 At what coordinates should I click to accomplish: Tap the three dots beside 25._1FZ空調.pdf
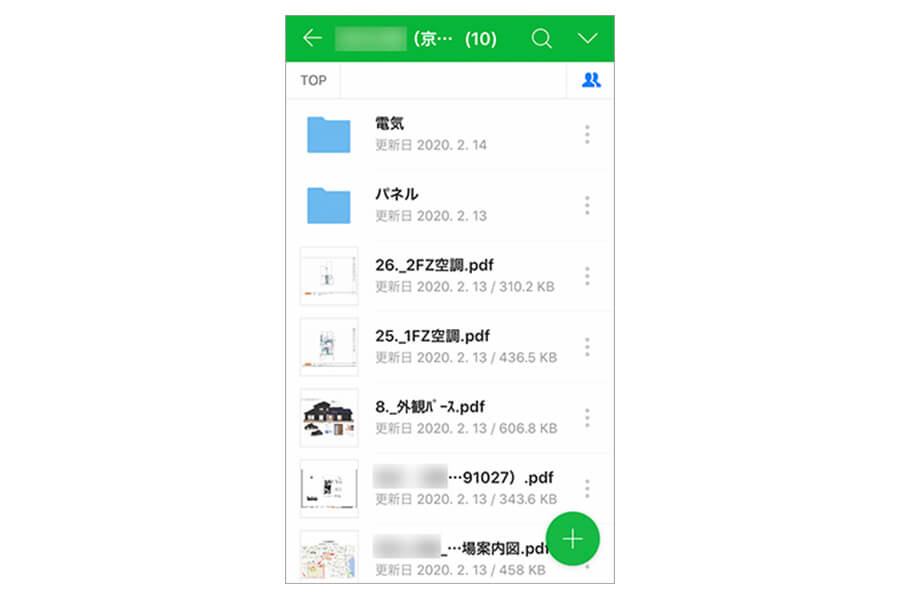point(587,347)
